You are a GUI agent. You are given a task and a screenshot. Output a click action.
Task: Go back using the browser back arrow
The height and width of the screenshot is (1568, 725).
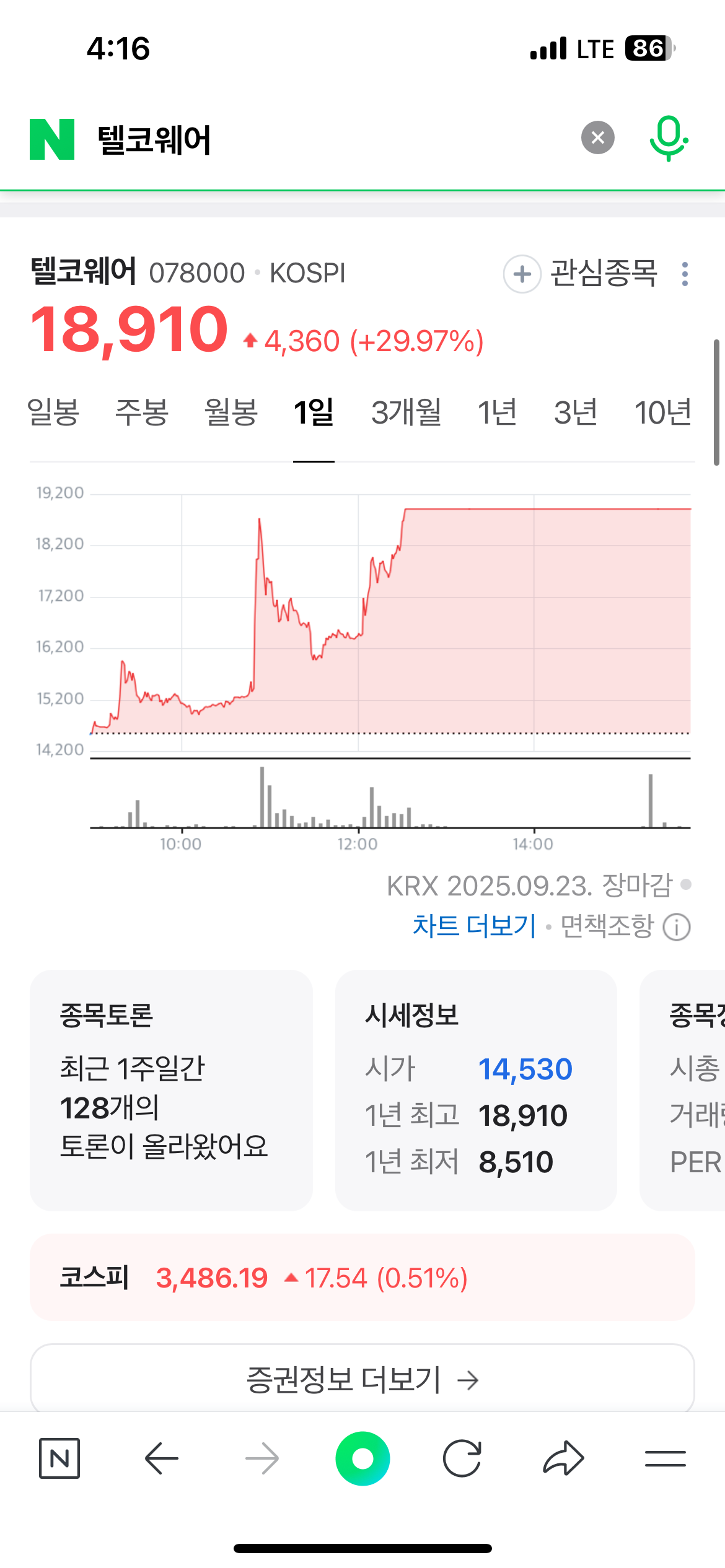click(162, 1459)
